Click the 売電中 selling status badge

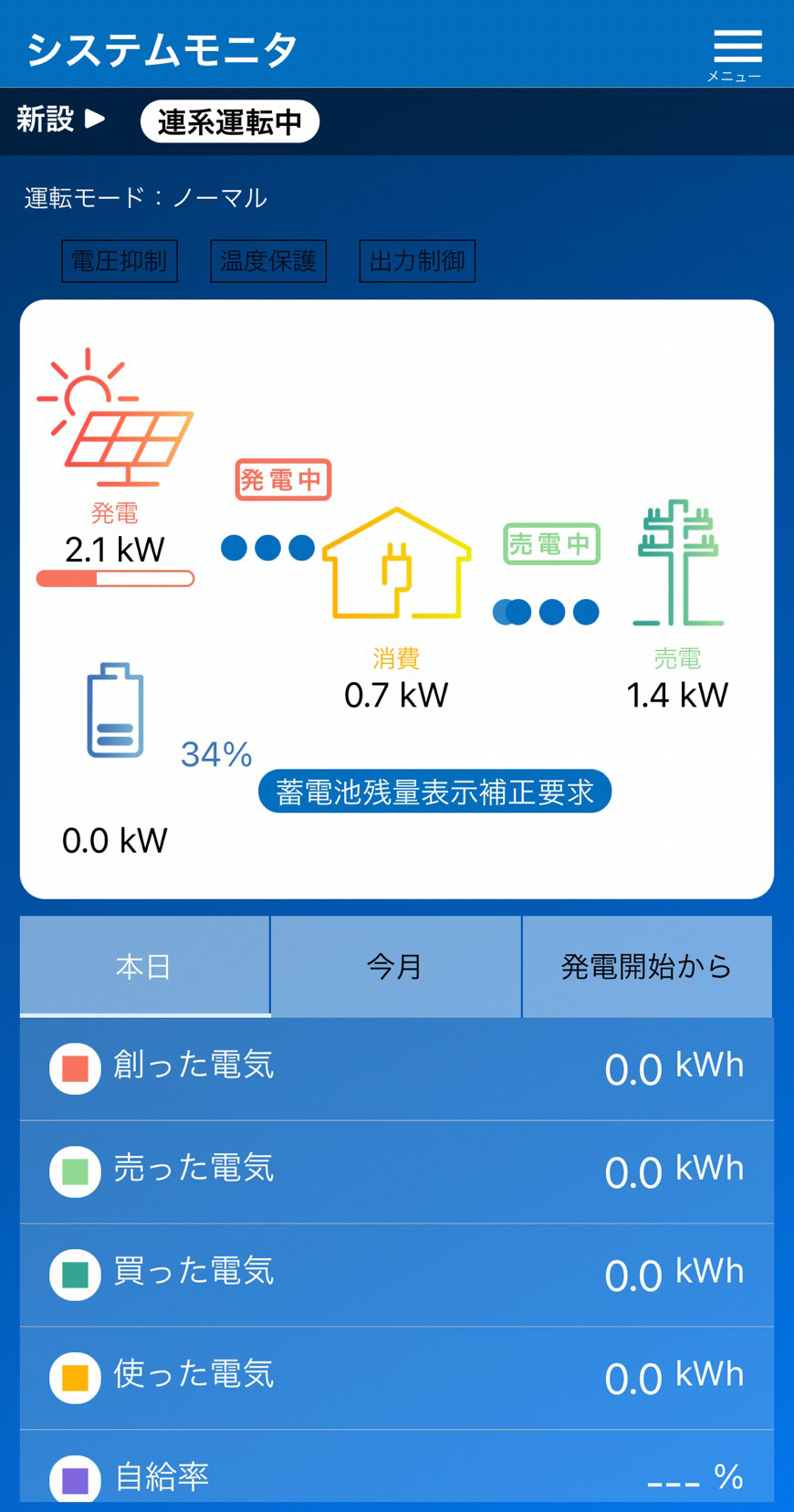coord(551,543)
